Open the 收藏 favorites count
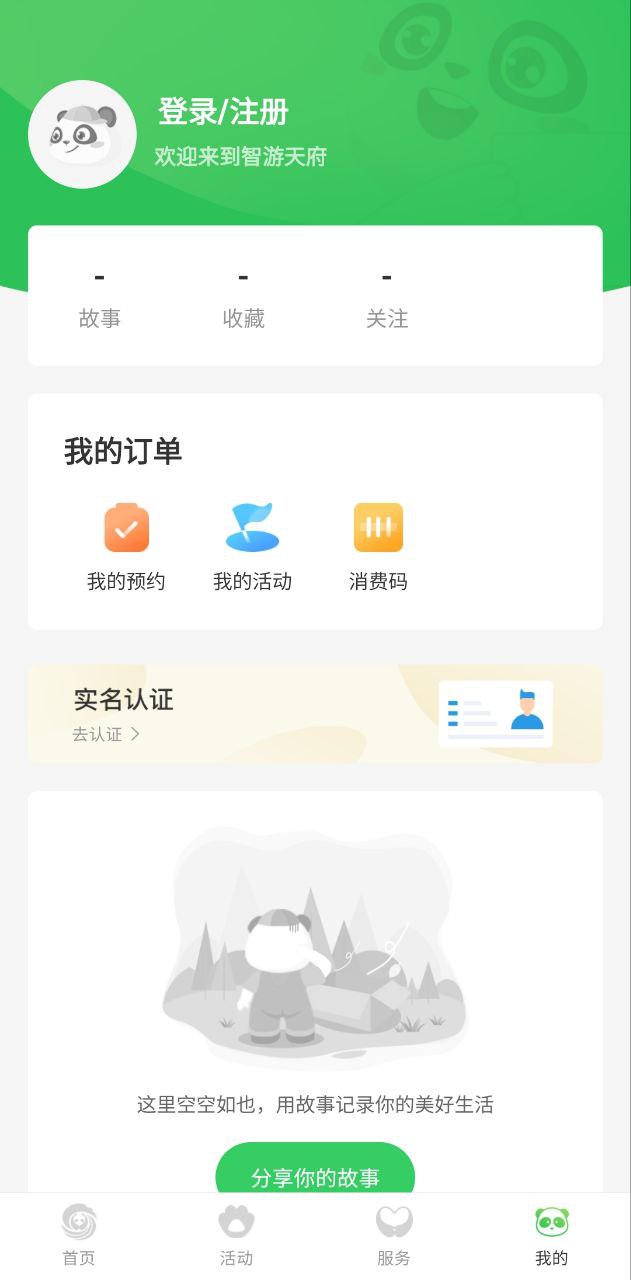631x1280 pixels. point(243,298)
